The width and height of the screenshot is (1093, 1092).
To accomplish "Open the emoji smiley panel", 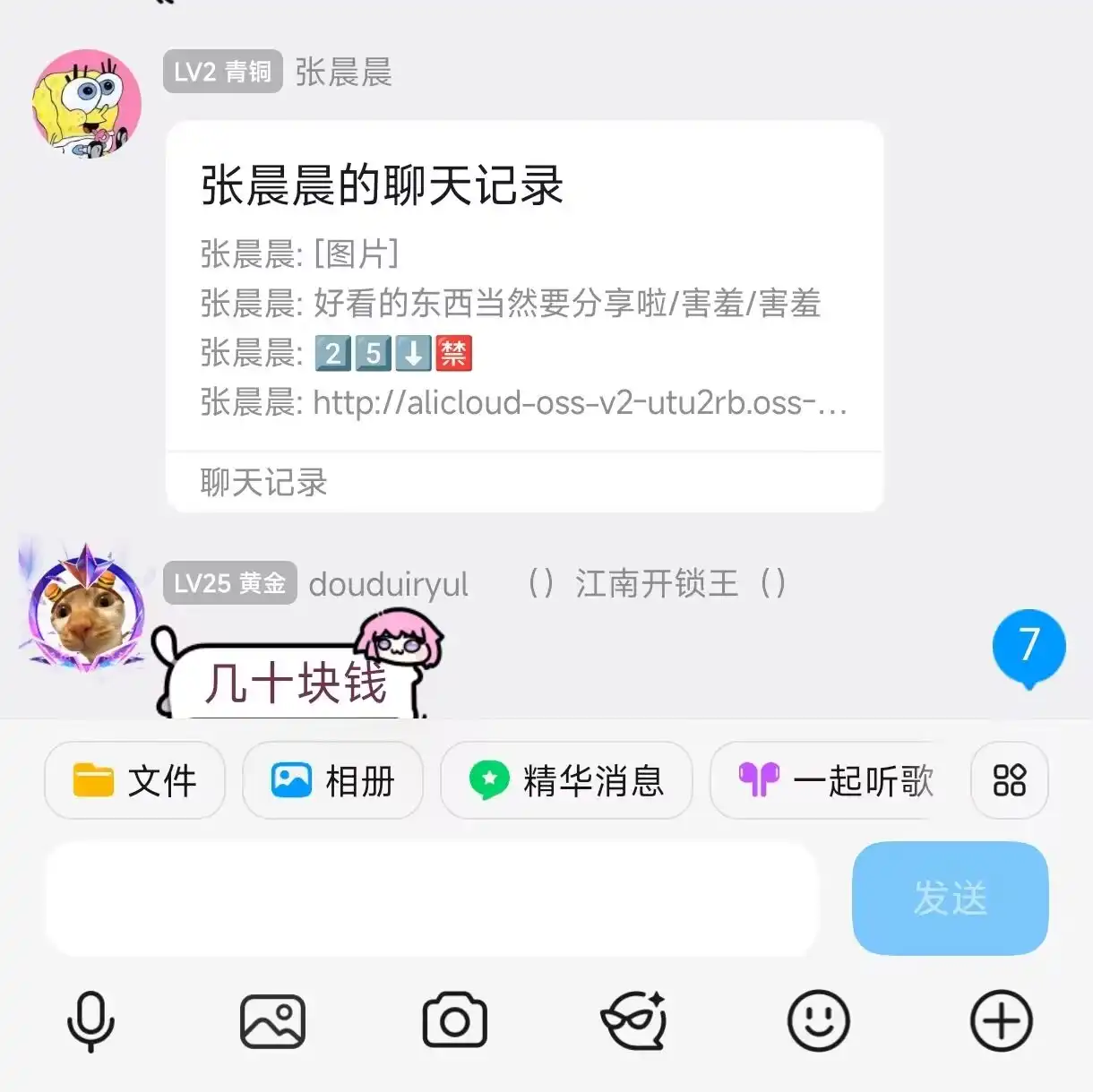I will 818,1021.
